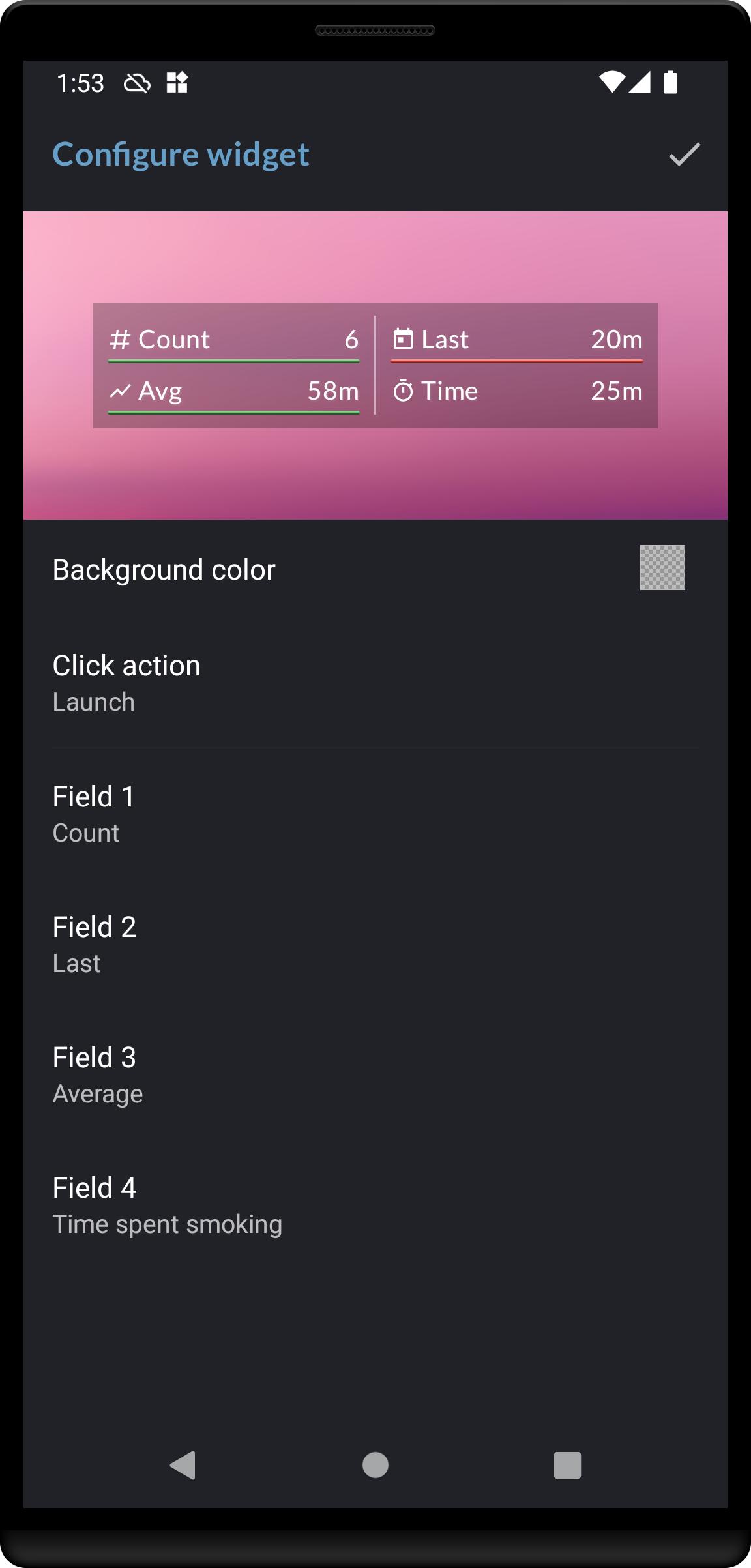Screen dimensions: 751x1568
Task: Confirm widget configuration with the checkmark
Action: [x=684, y=155]
